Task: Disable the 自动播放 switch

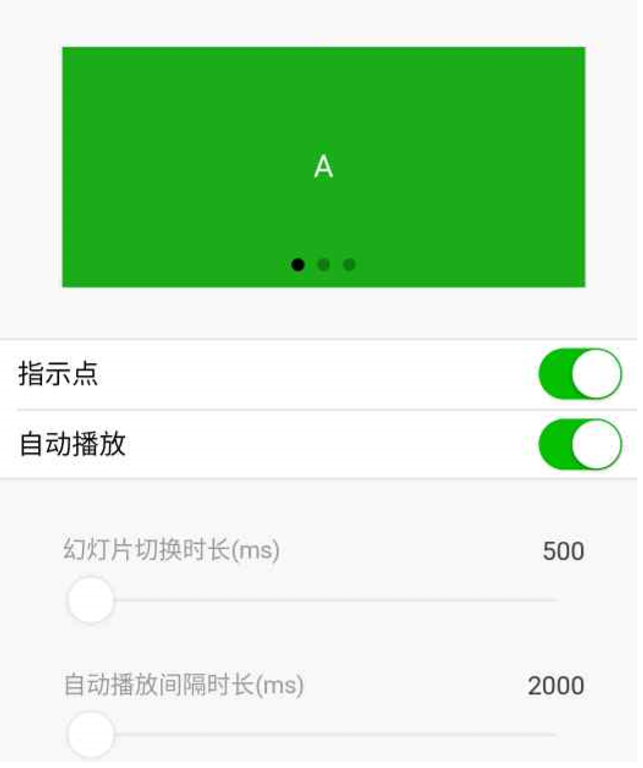Action: tap(579, 445)
